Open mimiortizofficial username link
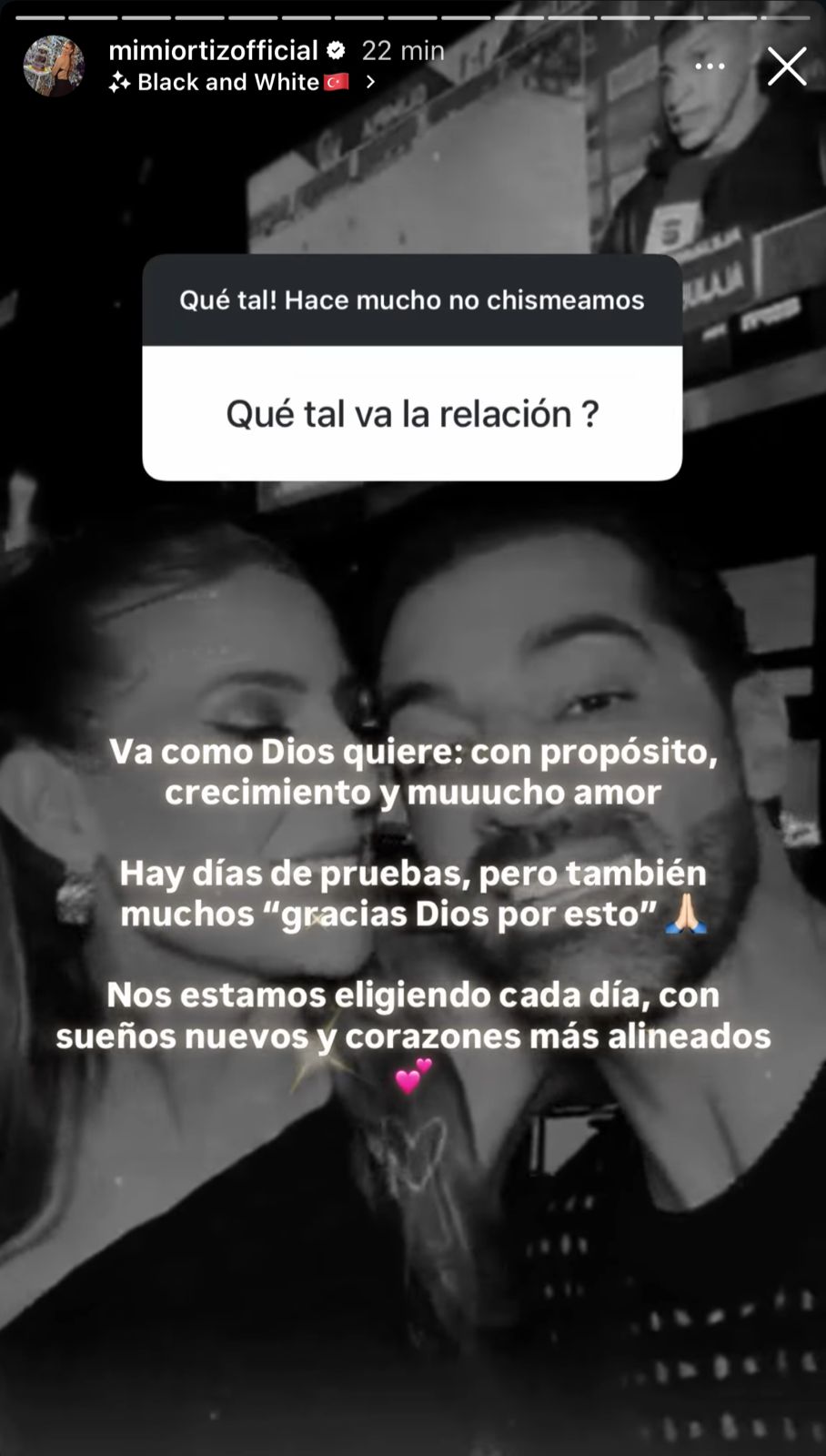 pyautogui.click(x=213, y=50)
